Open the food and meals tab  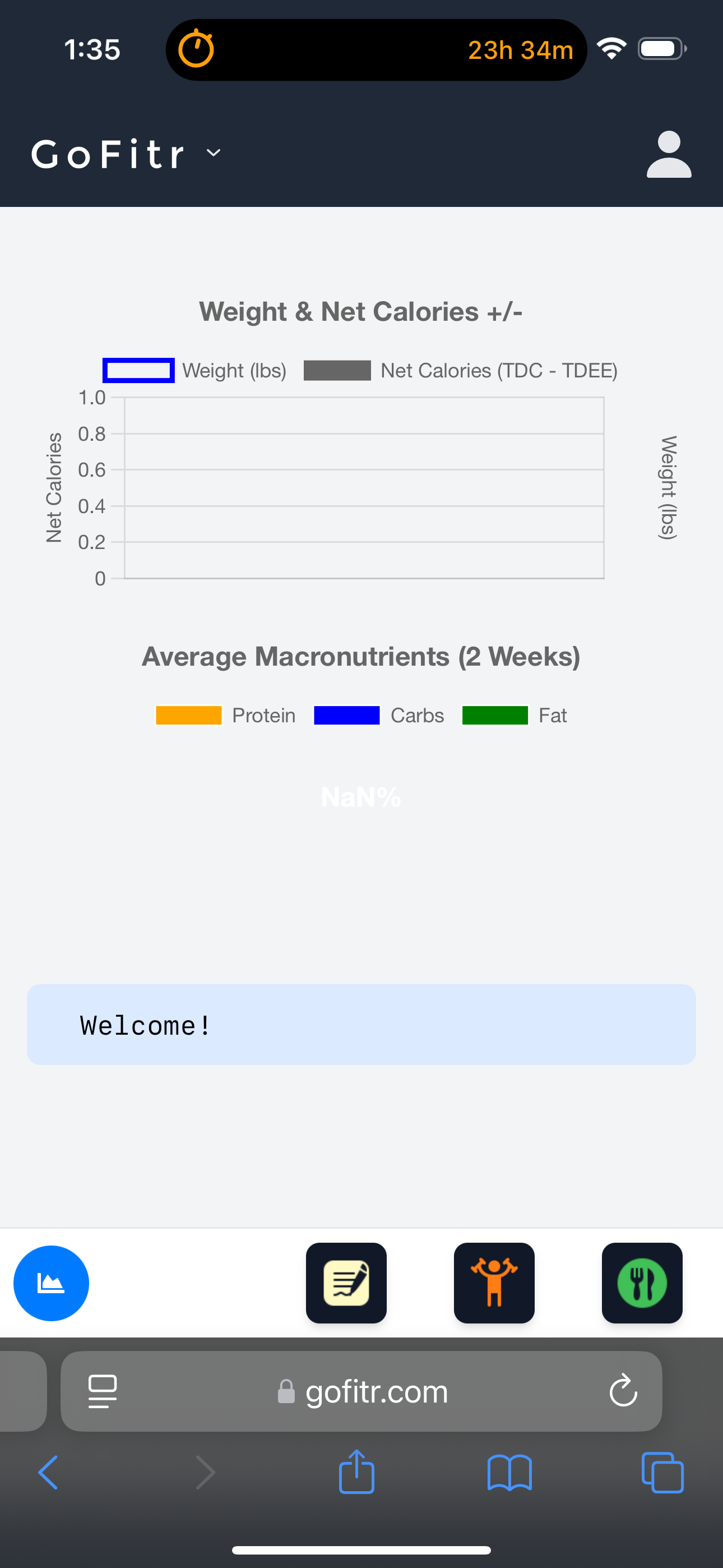tap(642, 1283)
